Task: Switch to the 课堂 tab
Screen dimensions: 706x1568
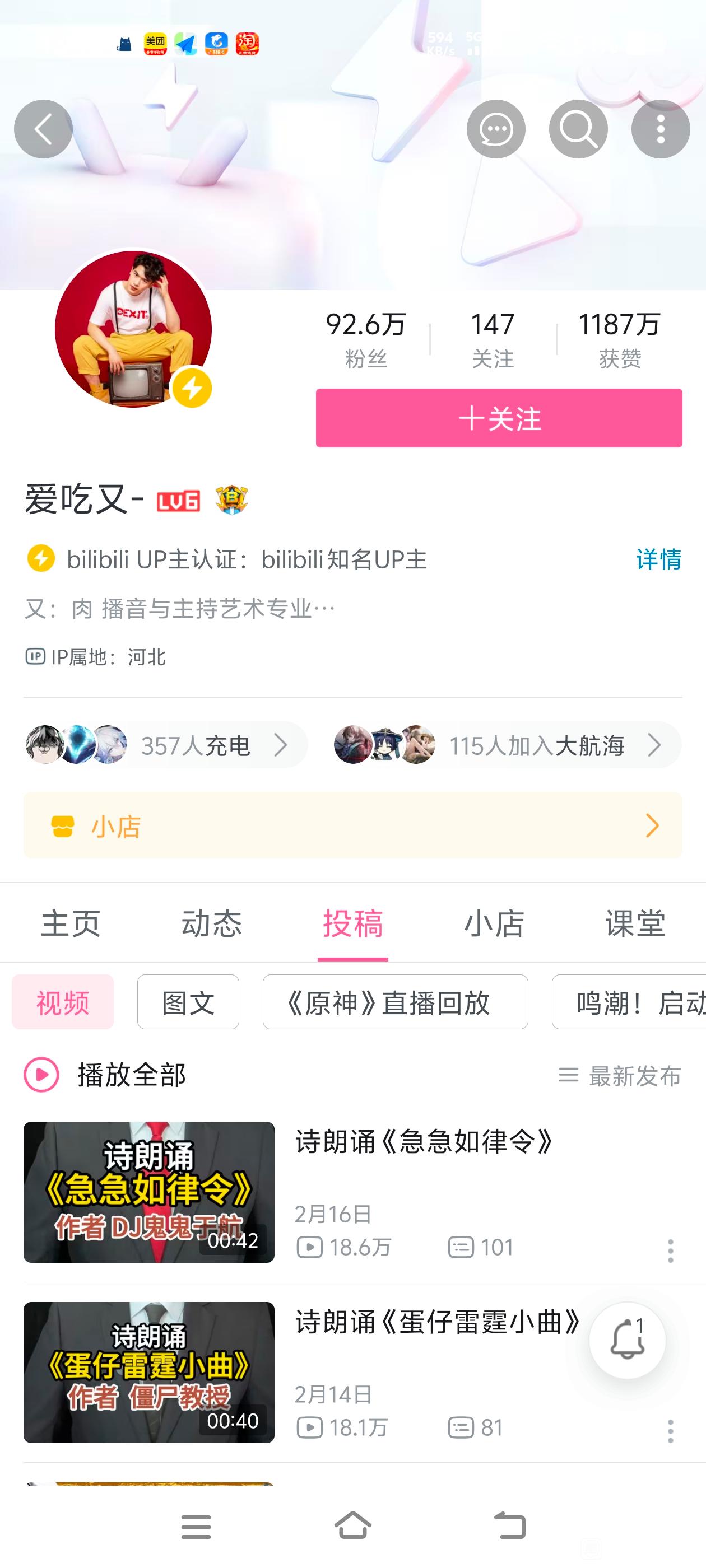Action: tap(635, 923)
